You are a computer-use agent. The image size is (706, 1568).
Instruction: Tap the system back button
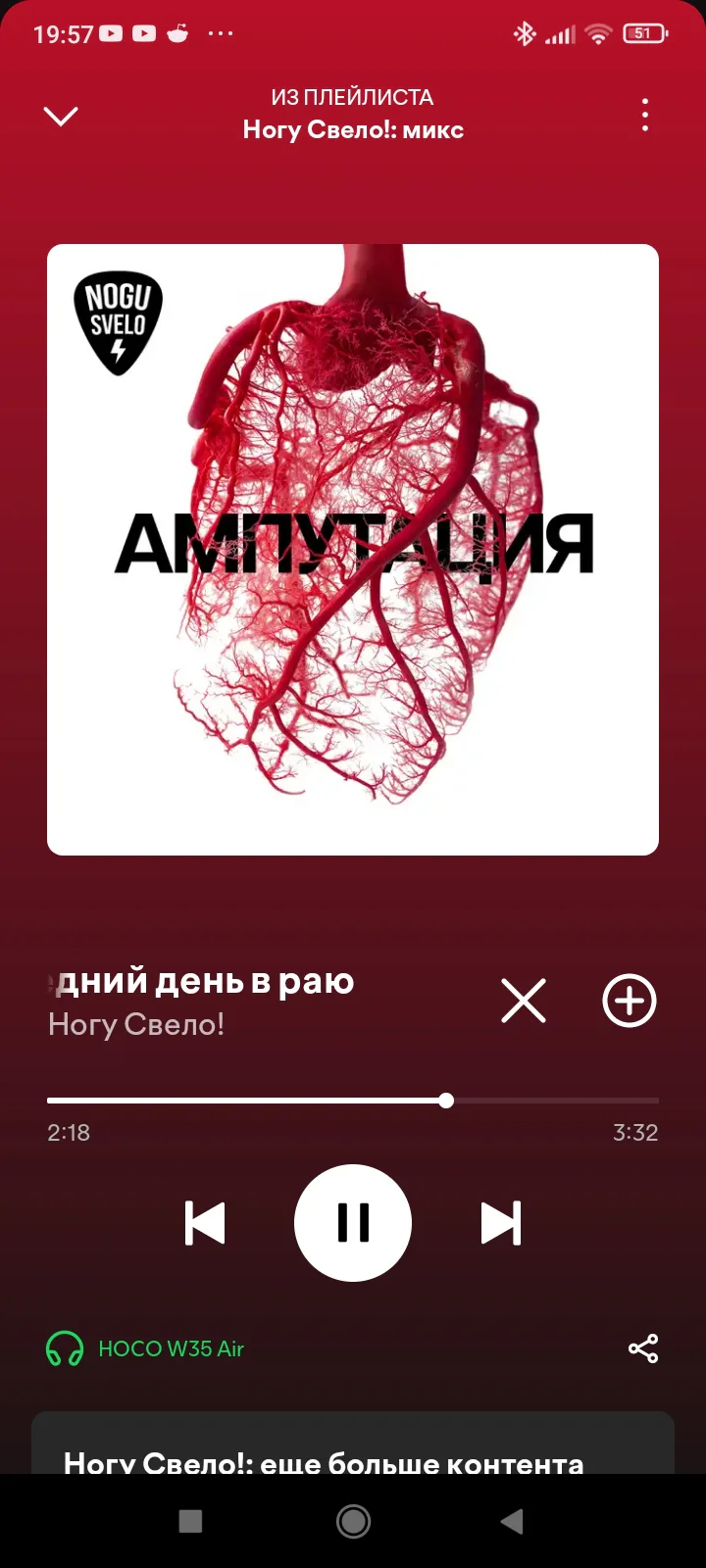(512, 1521)
